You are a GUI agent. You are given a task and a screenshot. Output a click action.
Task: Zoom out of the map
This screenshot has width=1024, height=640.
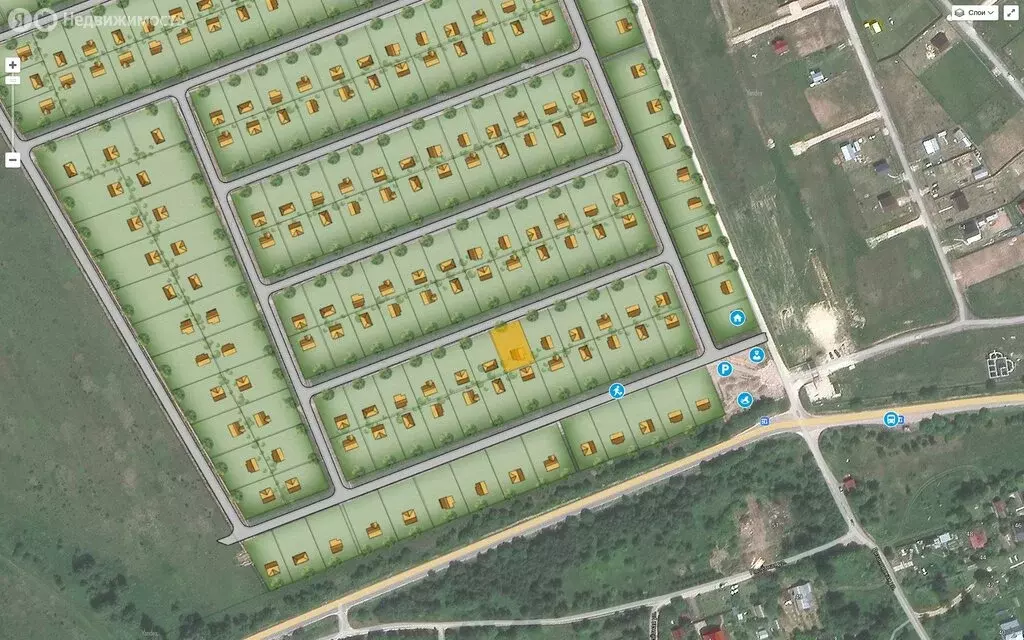click(x=12, y=160)
